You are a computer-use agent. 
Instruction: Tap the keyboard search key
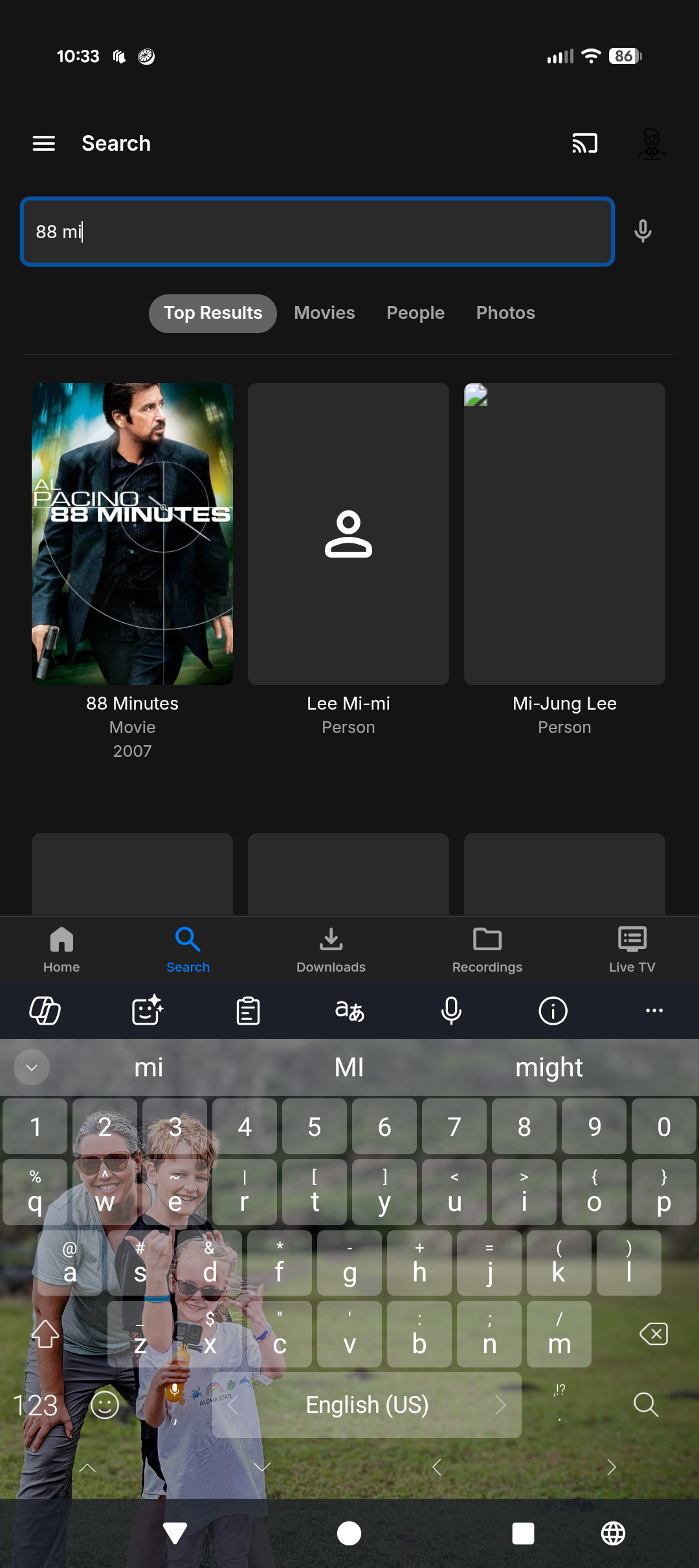[645, 1405]
